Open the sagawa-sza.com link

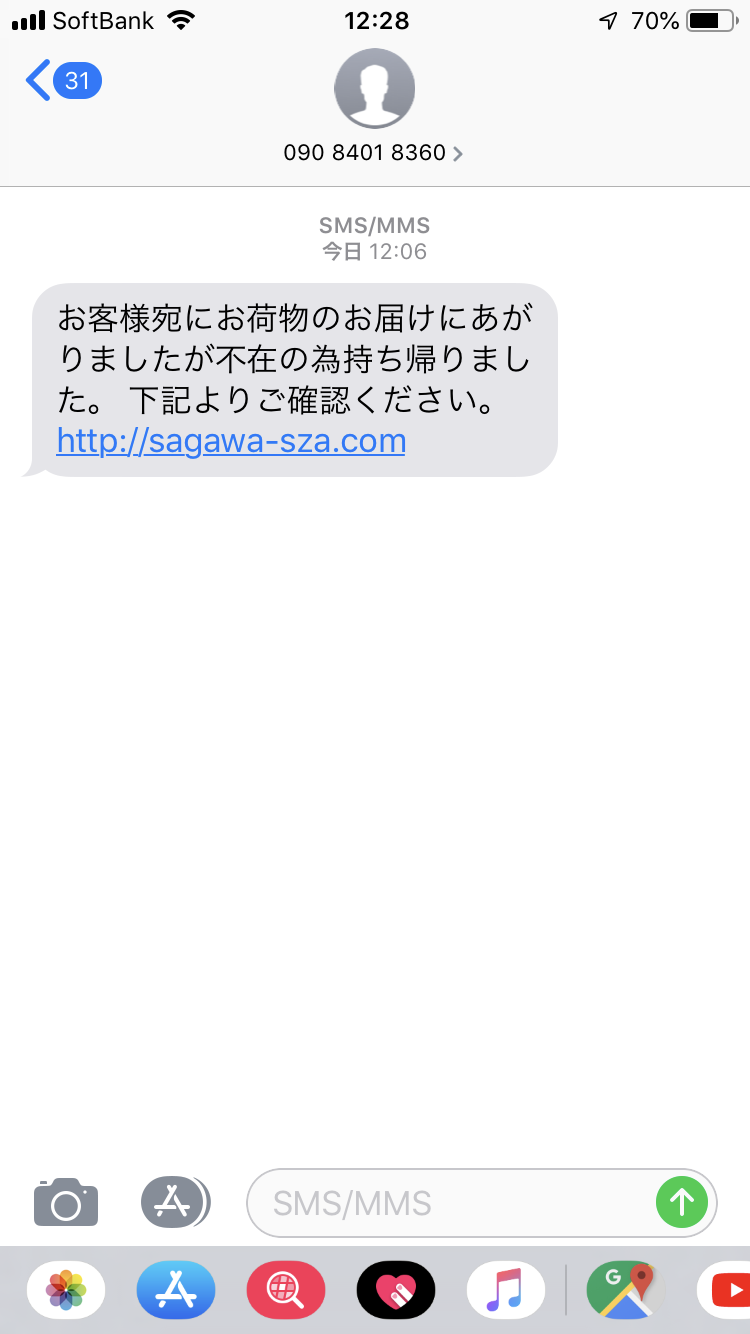(x=231, y=441)
